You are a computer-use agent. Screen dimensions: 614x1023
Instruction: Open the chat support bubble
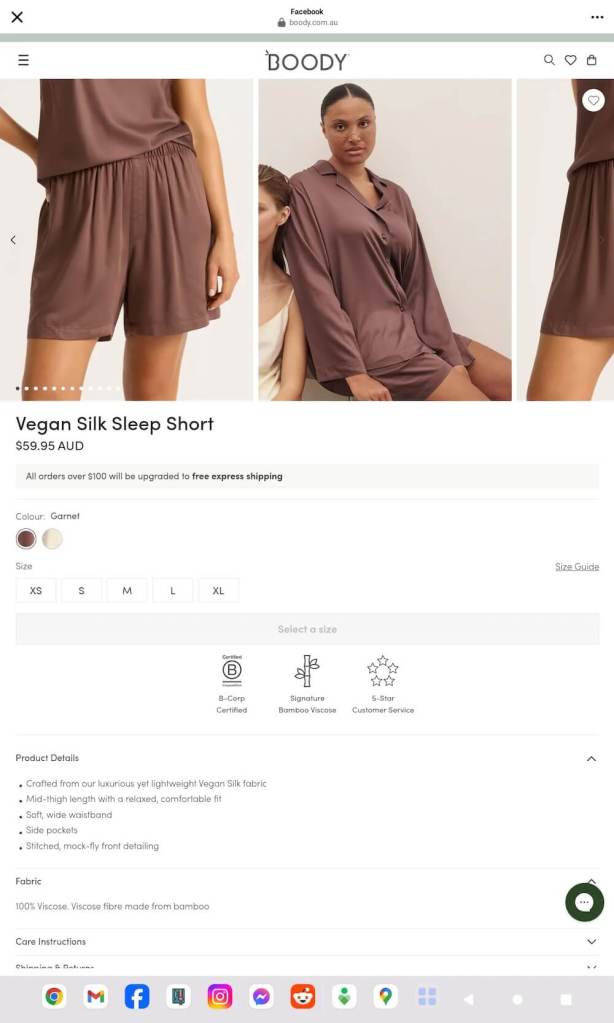(x=584, y=902)
